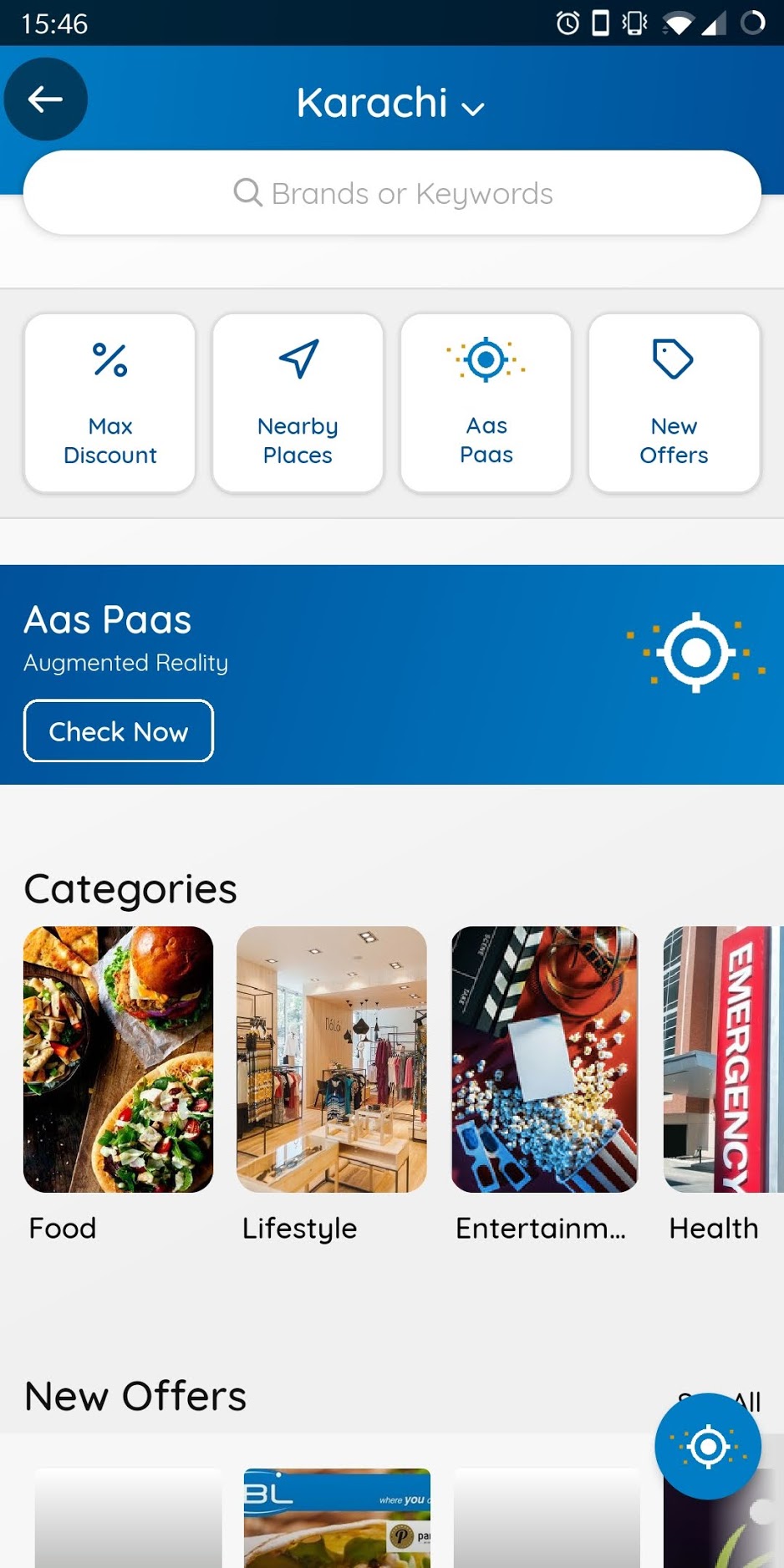Open the Aas Paas shortcut tile
The width and height of the screenshot is (784, 1568).
[x=486, y=403]
